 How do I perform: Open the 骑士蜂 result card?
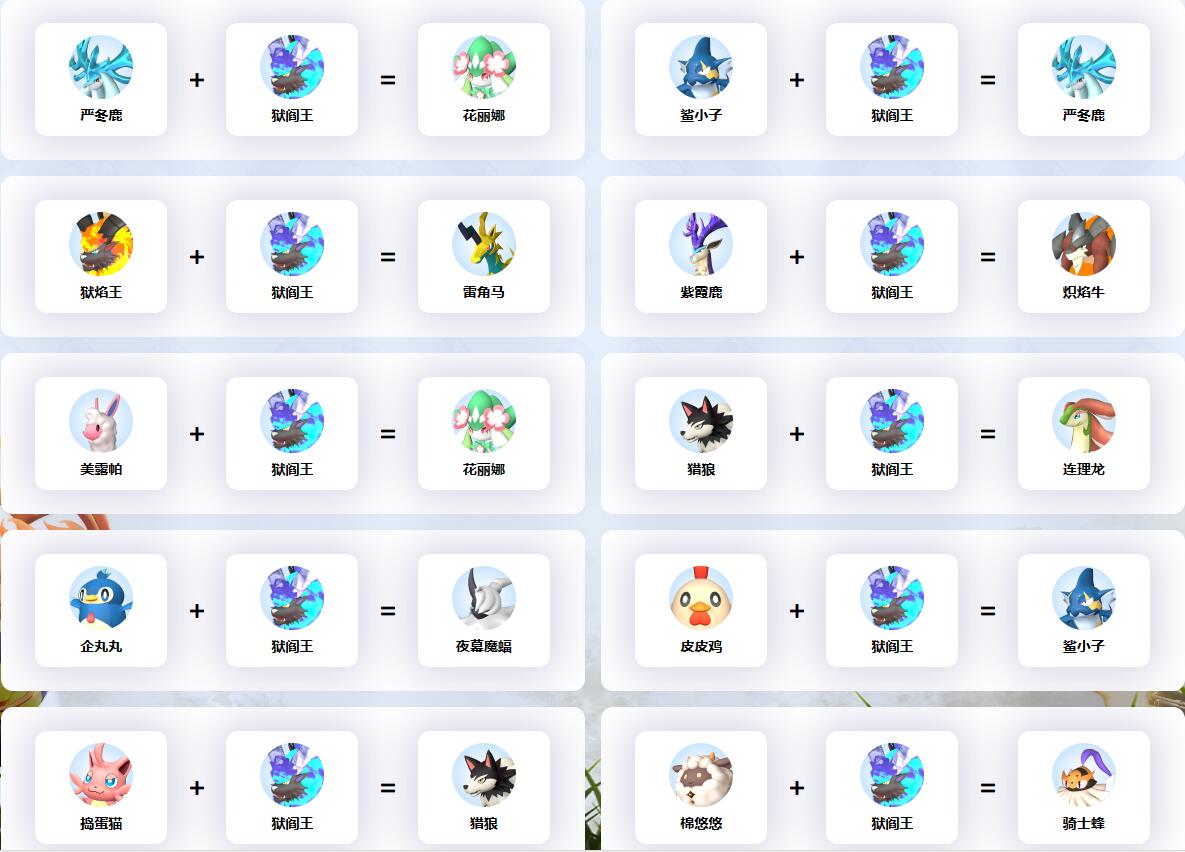tap(1084, 787)
